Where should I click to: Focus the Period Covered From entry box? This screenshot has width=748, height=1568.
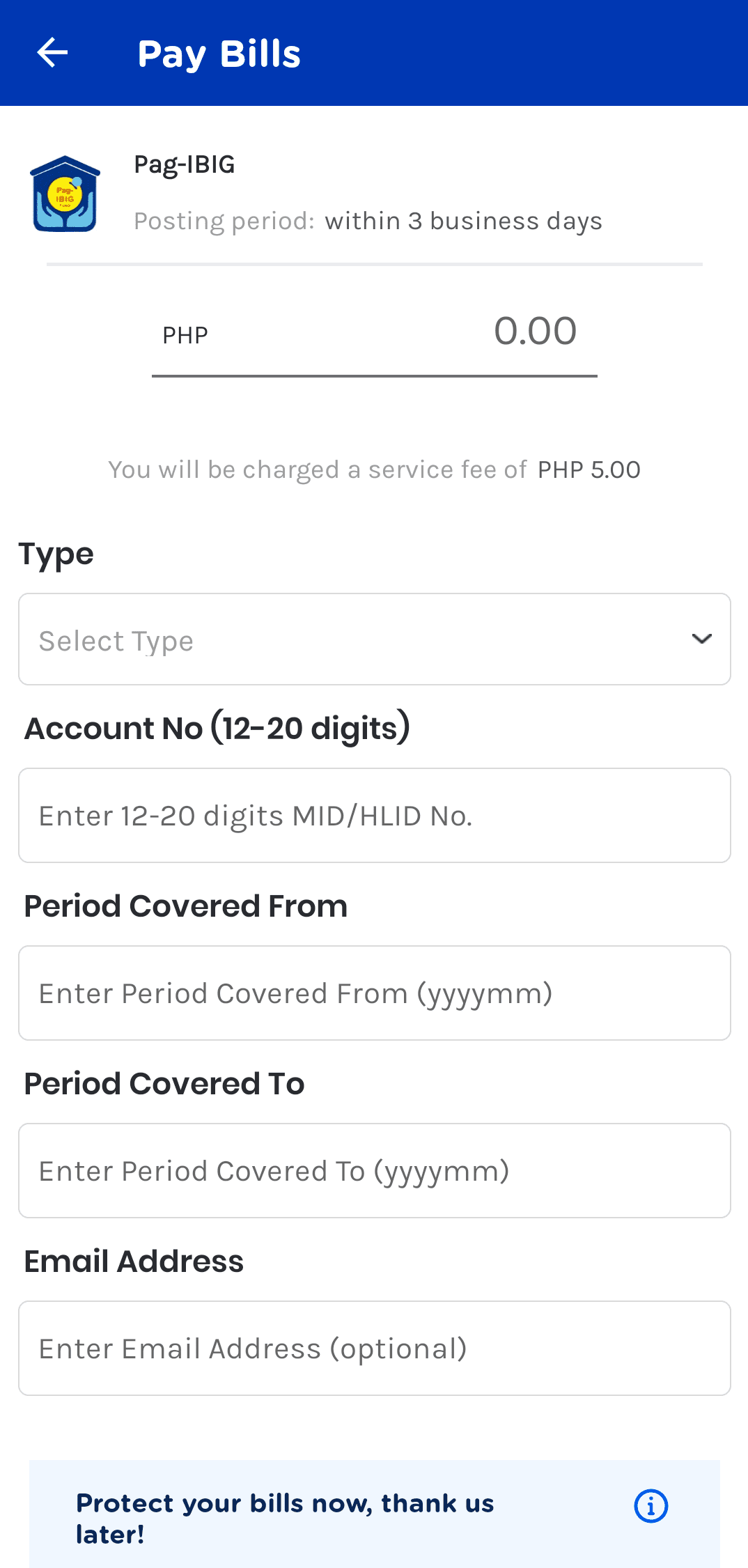pyautogui.click(x=374, y=993)
